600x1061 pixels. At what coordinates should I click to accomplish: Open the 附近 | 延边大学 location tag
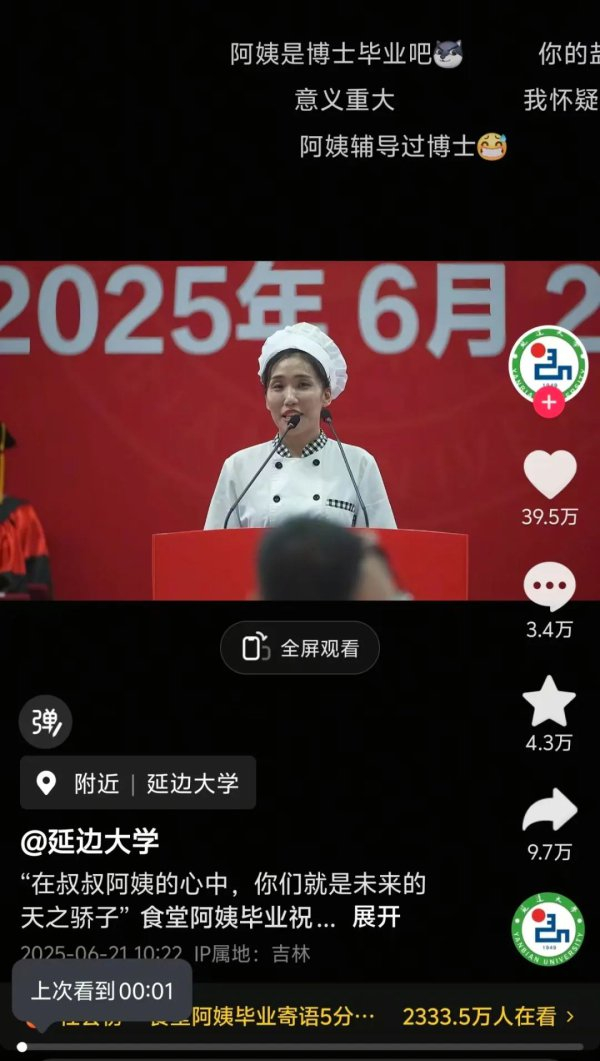click(x=138, y=783)
